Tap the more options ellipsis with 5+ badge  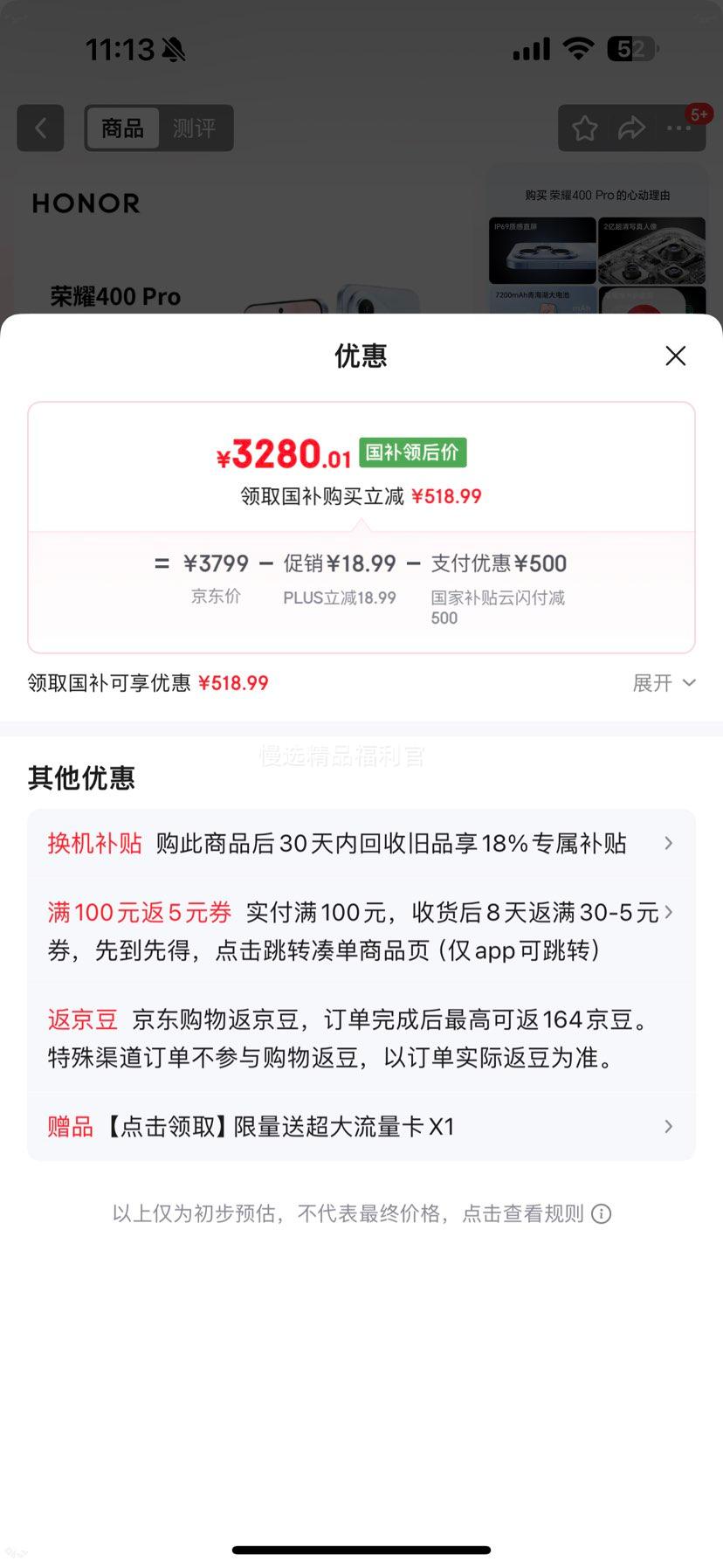tap(678, 128)
